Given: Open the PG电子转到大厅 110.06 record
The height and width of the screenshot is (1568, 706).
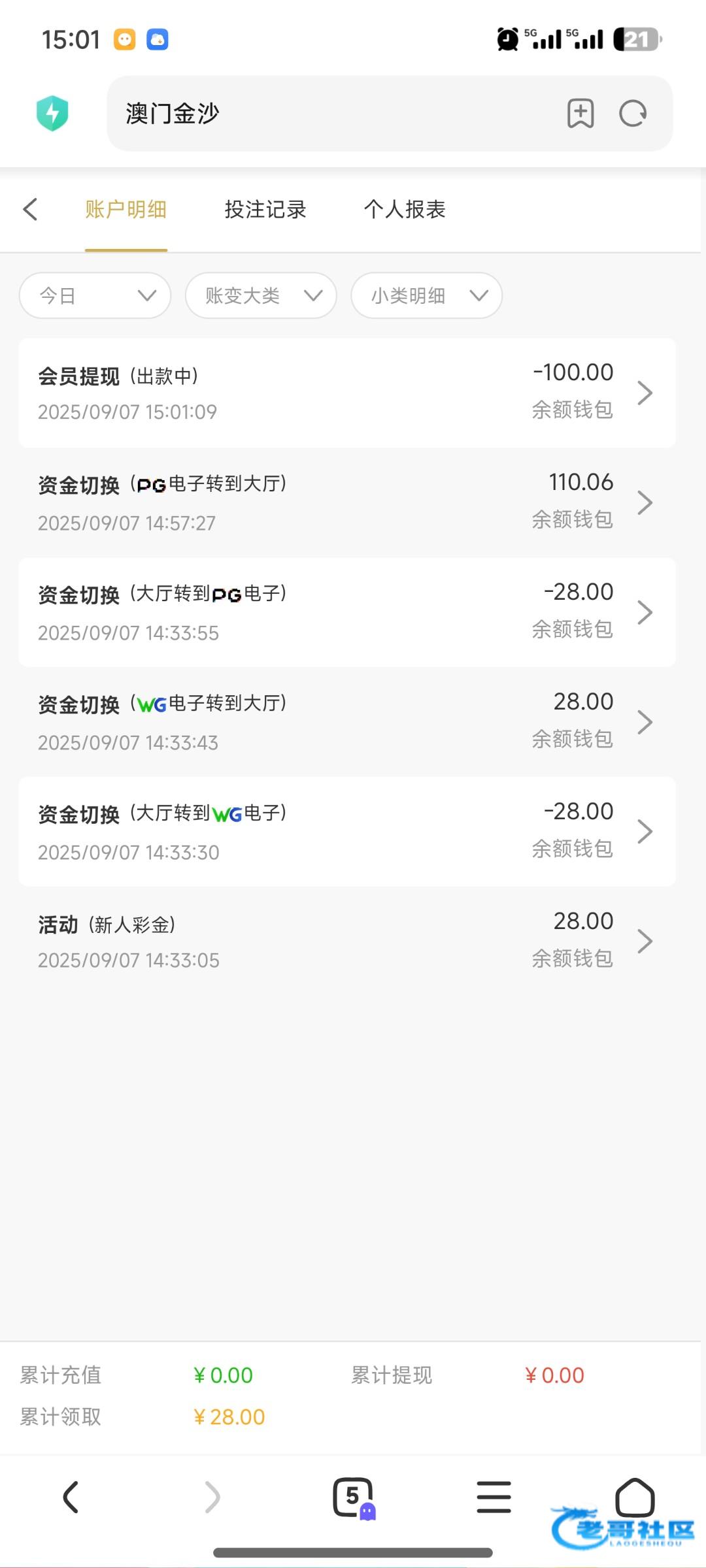Looking at the screenshot, I should coord(347,502).
